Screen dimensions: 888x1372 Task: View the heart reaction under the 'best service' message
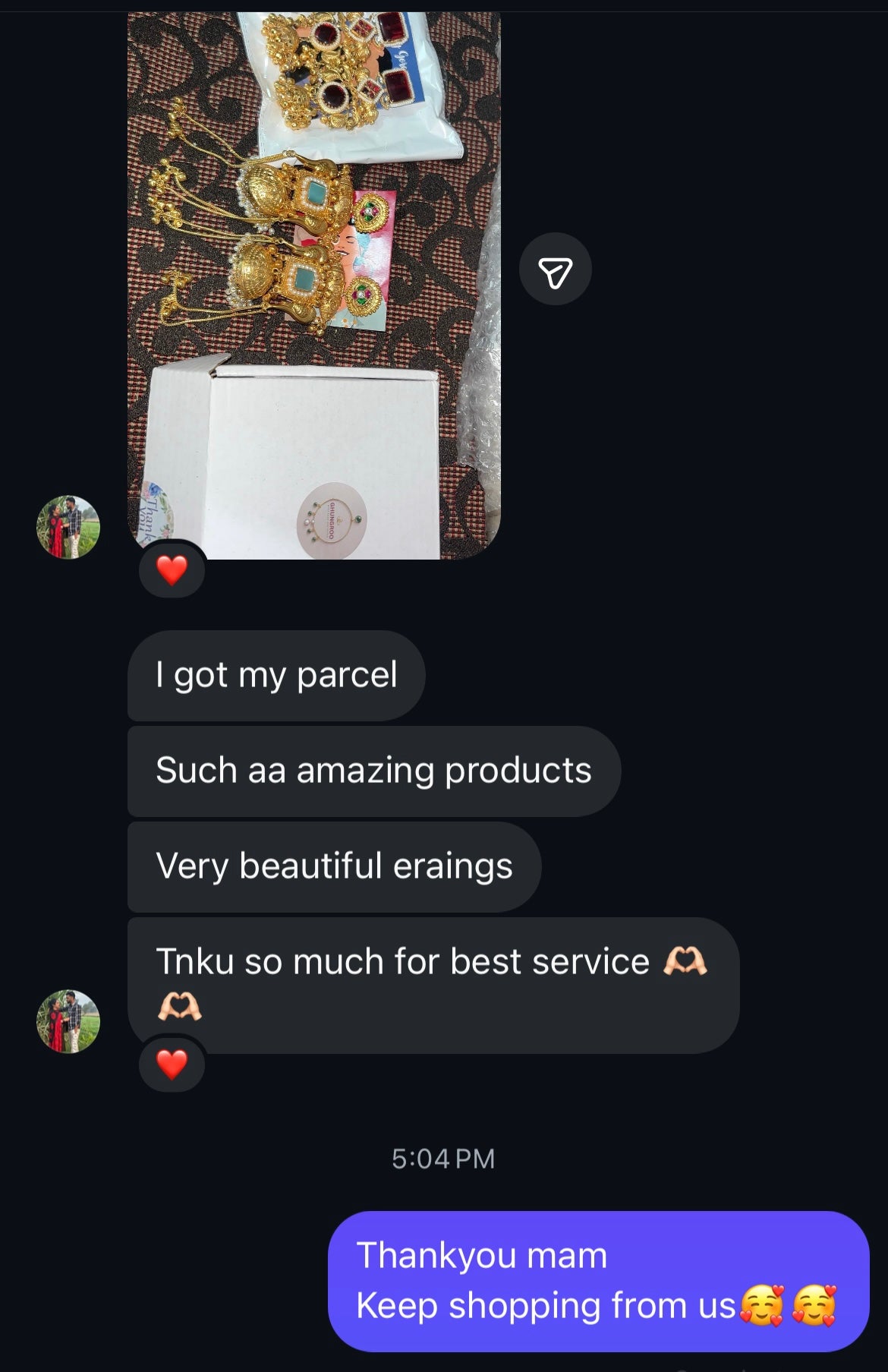pos(172,1064)
